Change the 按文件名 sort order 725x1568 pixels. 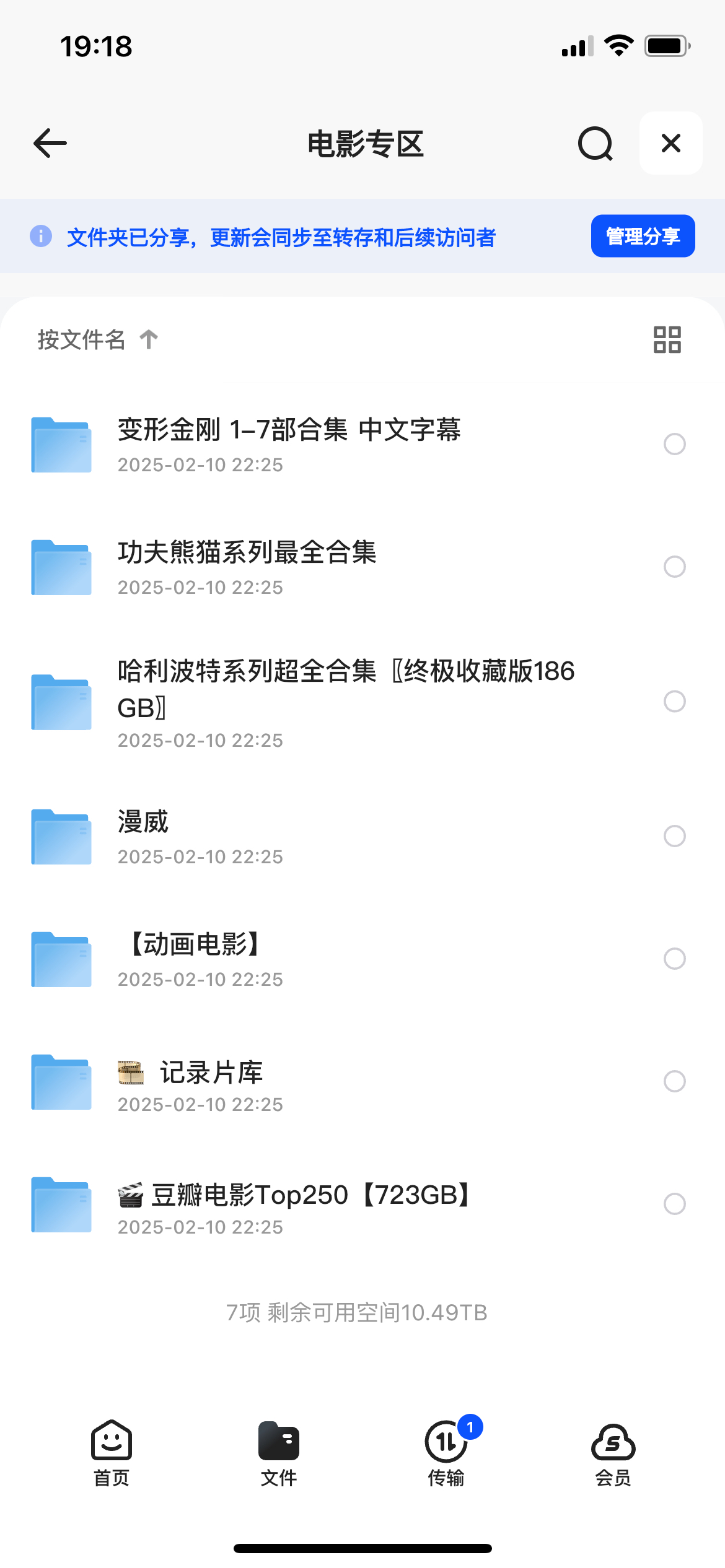click(x=98, y=339)
